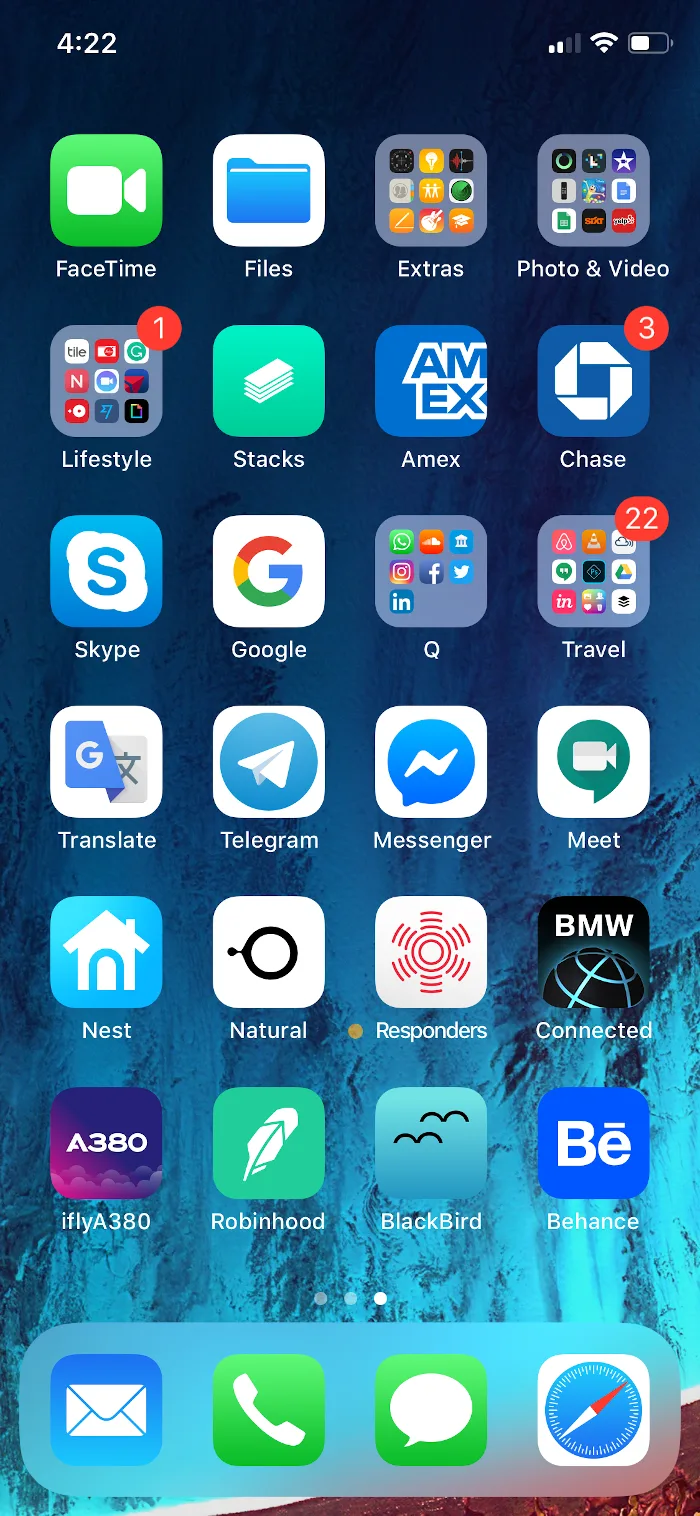700x1516 pixels.
Task: Launch Robinhood
Action: (x=269, y=1143)
